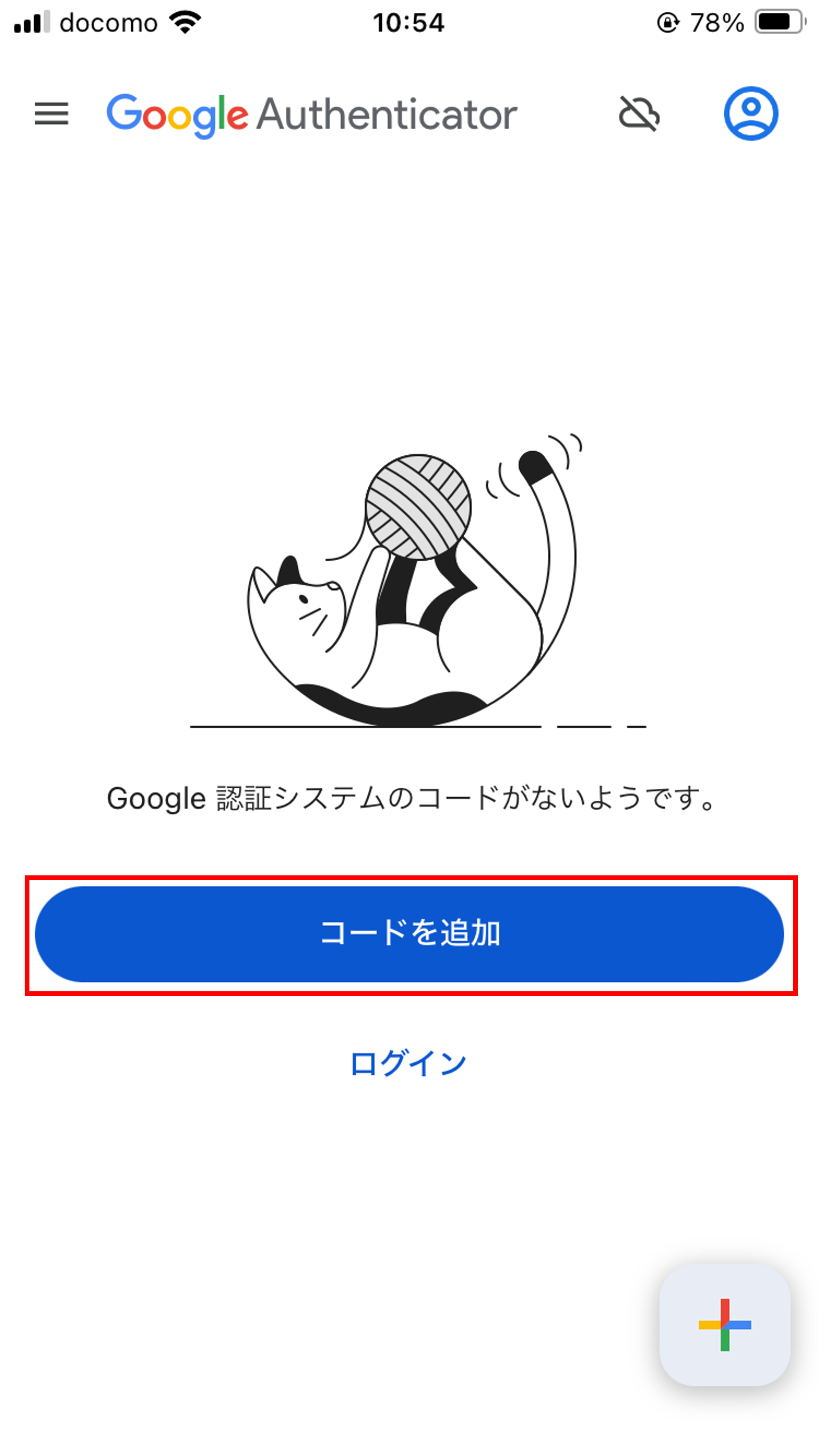
Task: Tap the cloud sync off icon
Action: pyautogui.click(x=639, y=114)
